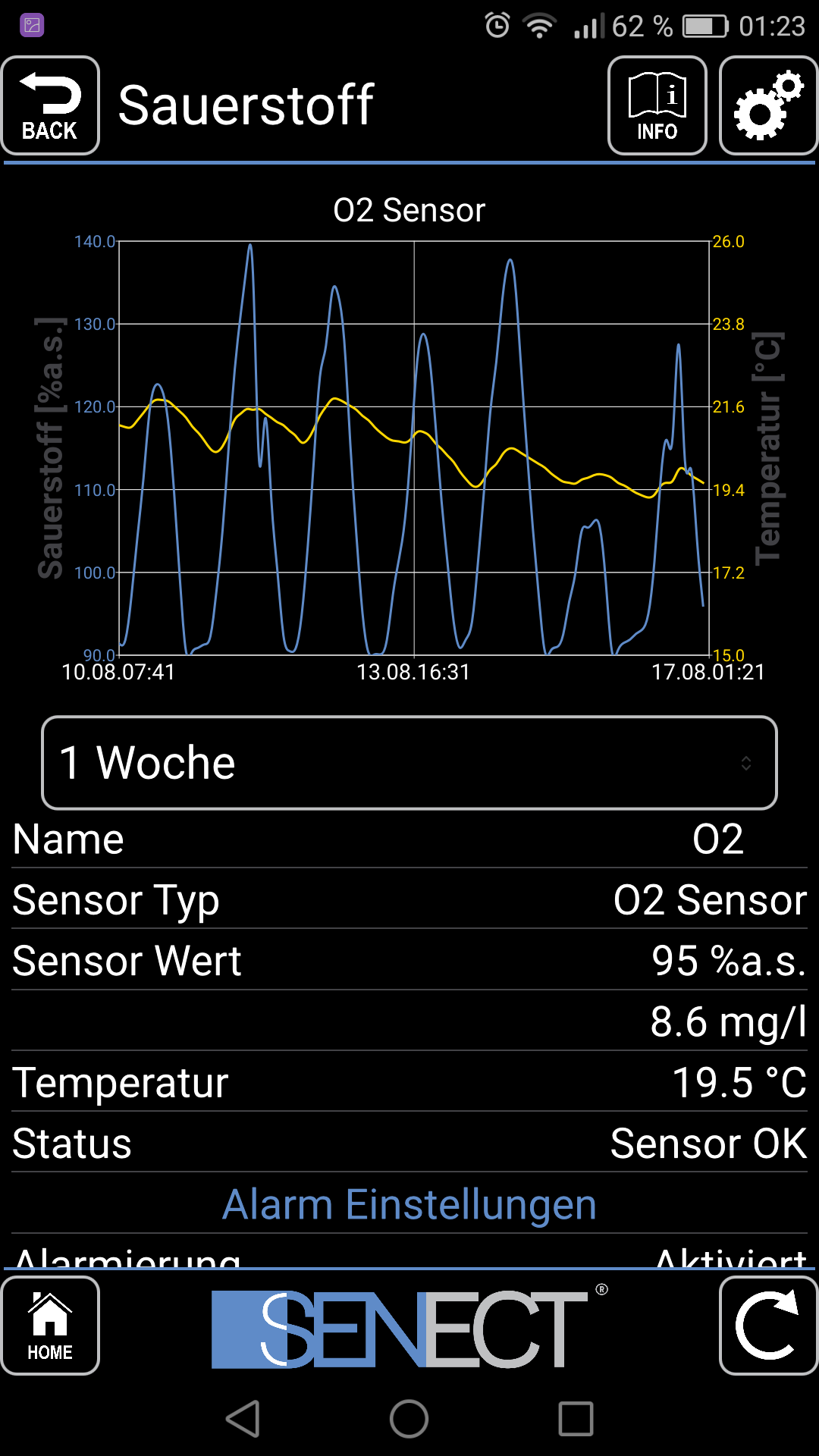Viewport: 819px width, 1456px height.
Task: Open the settings gears
Action: [x=767, y=106]
